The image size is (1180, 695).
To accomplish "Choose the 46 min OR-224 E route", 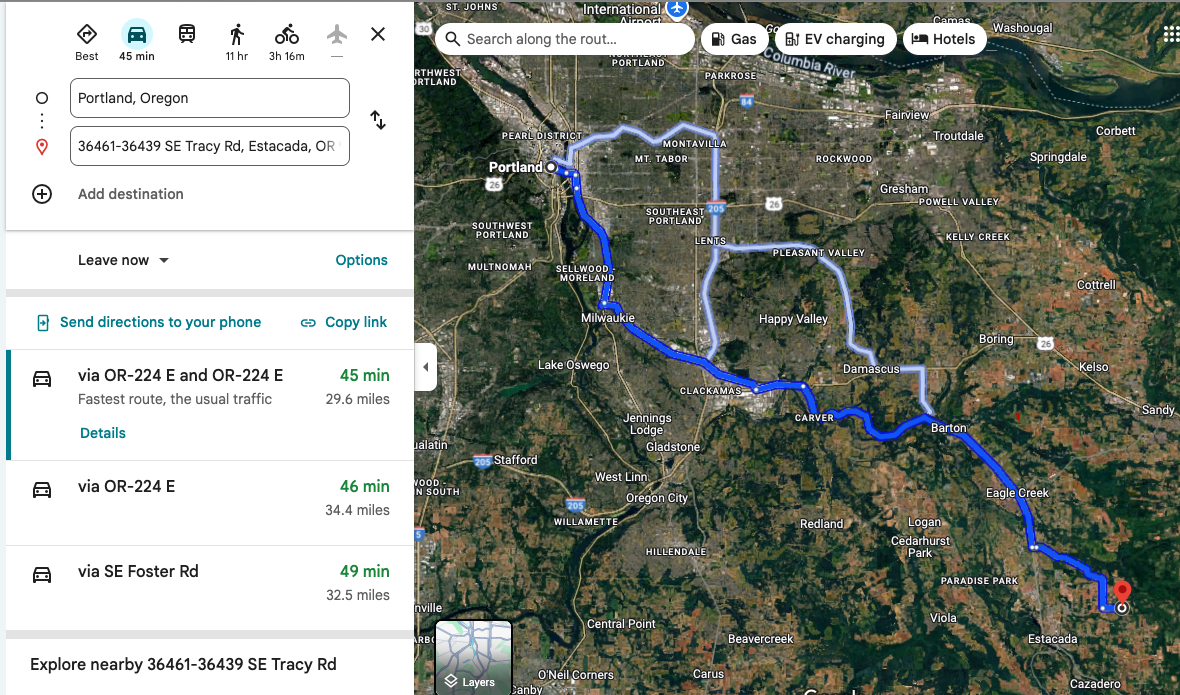I will [210, 498].
